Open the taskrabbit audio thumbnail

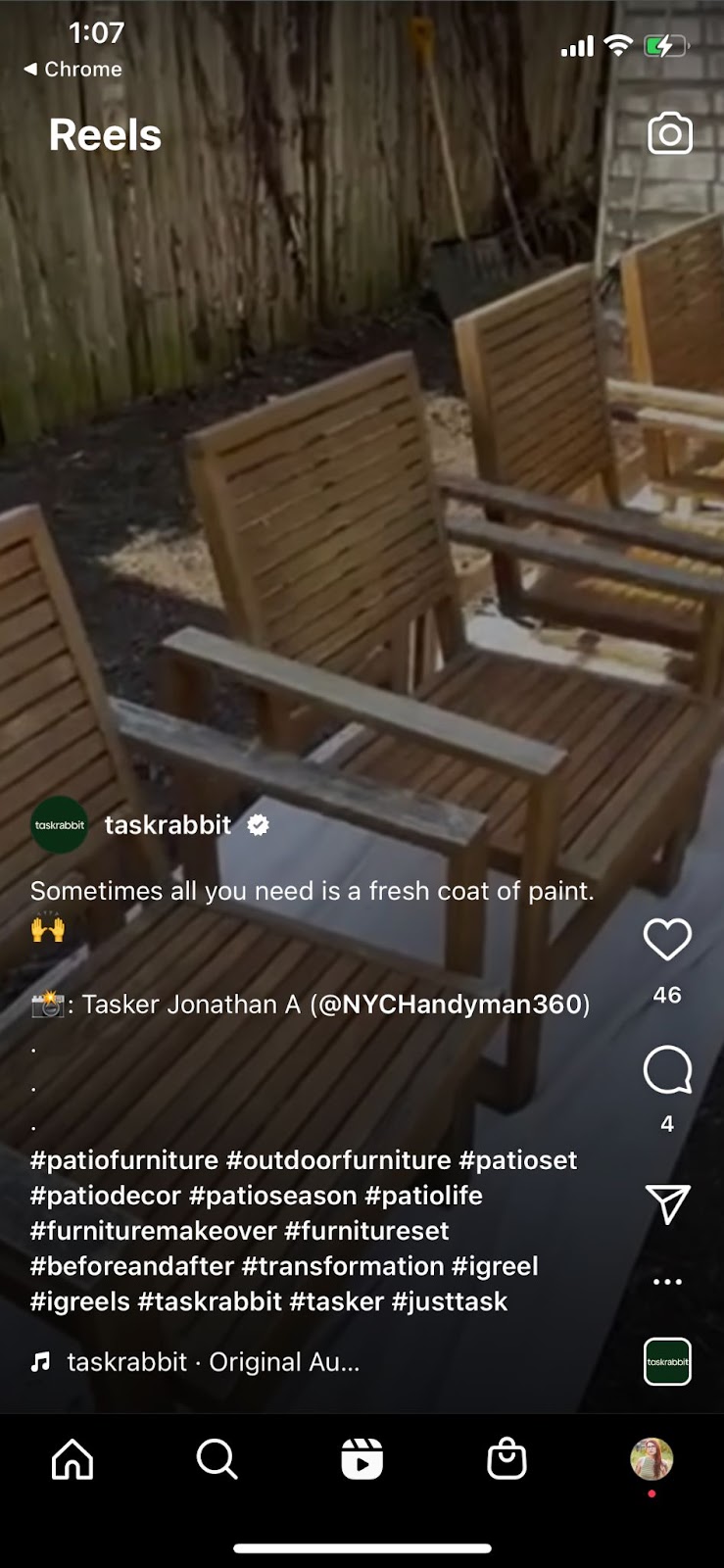[x=667, y=1361]
